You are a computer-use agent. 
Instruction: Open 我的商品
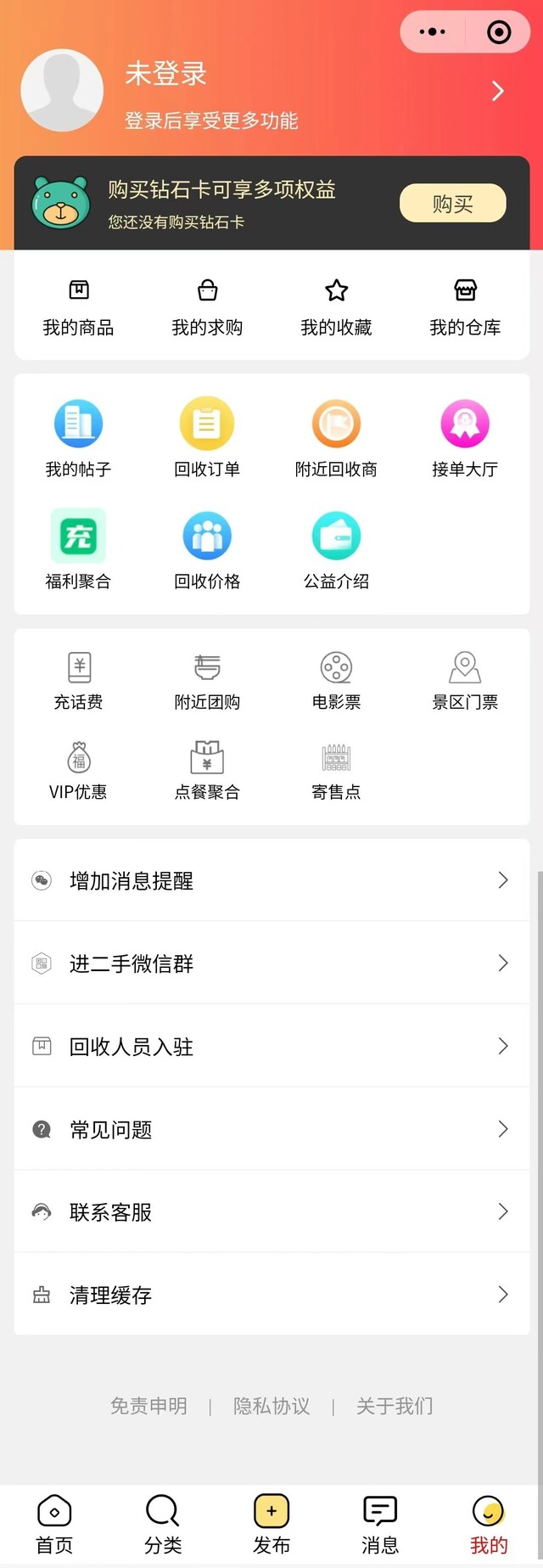78,307
